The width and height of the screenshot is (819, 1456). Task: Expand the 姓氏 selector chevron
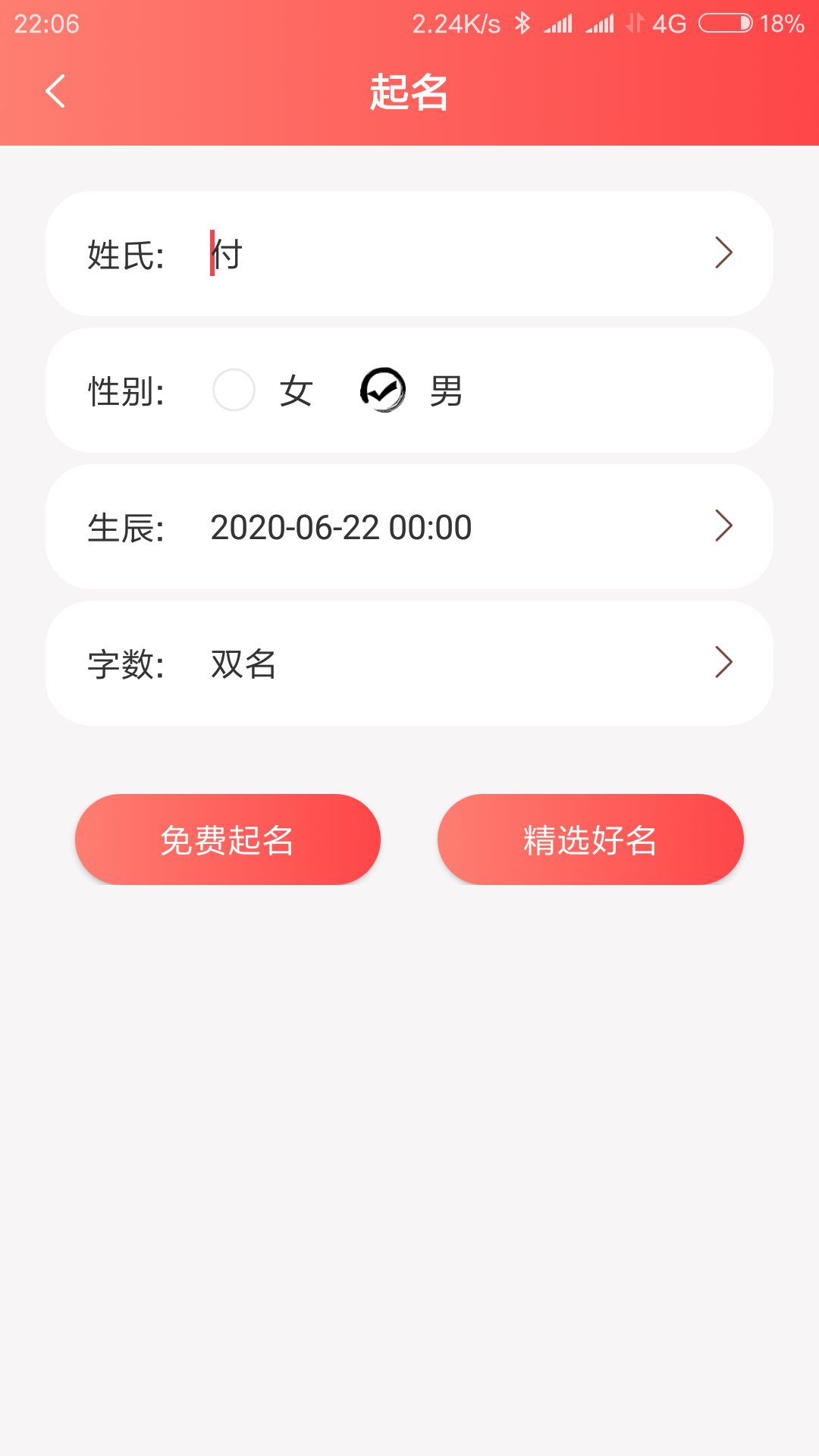click(x=724, y=253)
